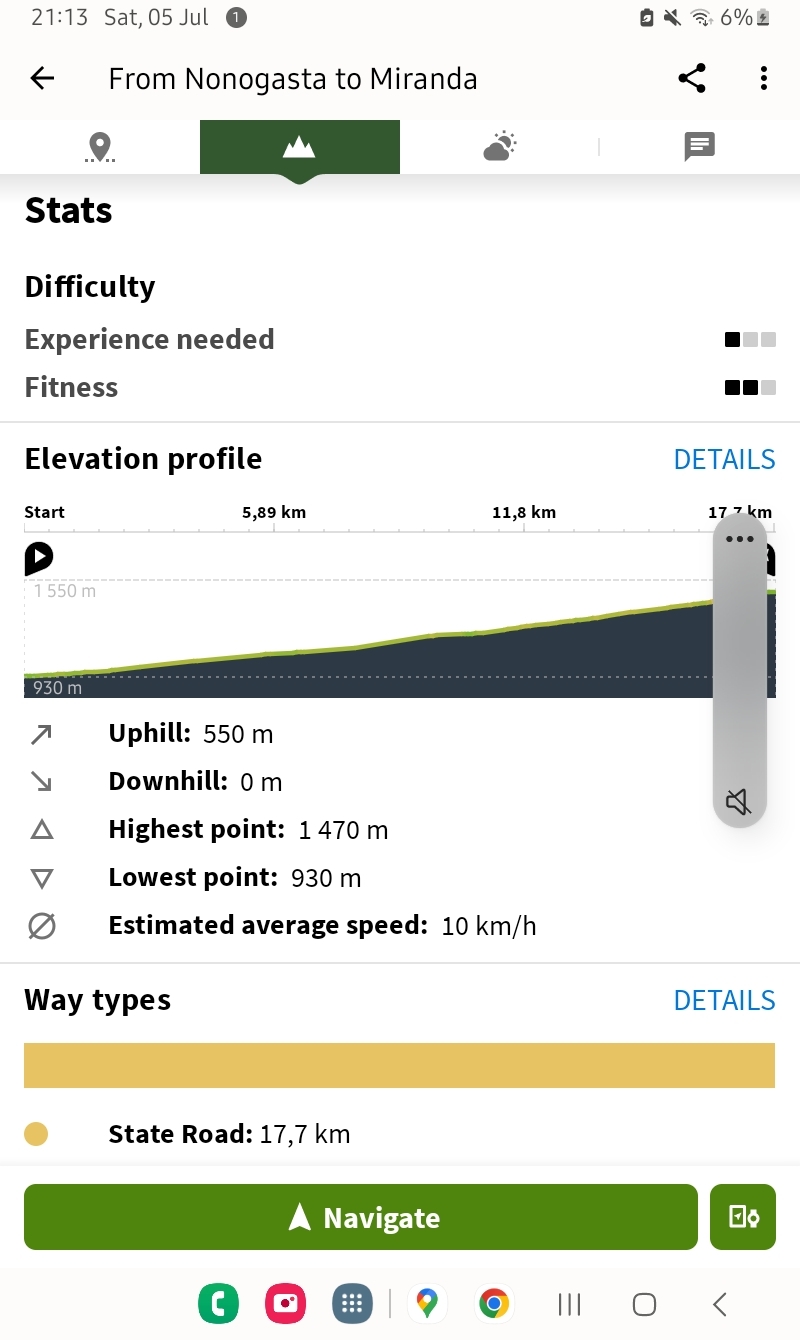Open Google Maps from the taskbar
800x1340 pixels.
click(427, 1303)
